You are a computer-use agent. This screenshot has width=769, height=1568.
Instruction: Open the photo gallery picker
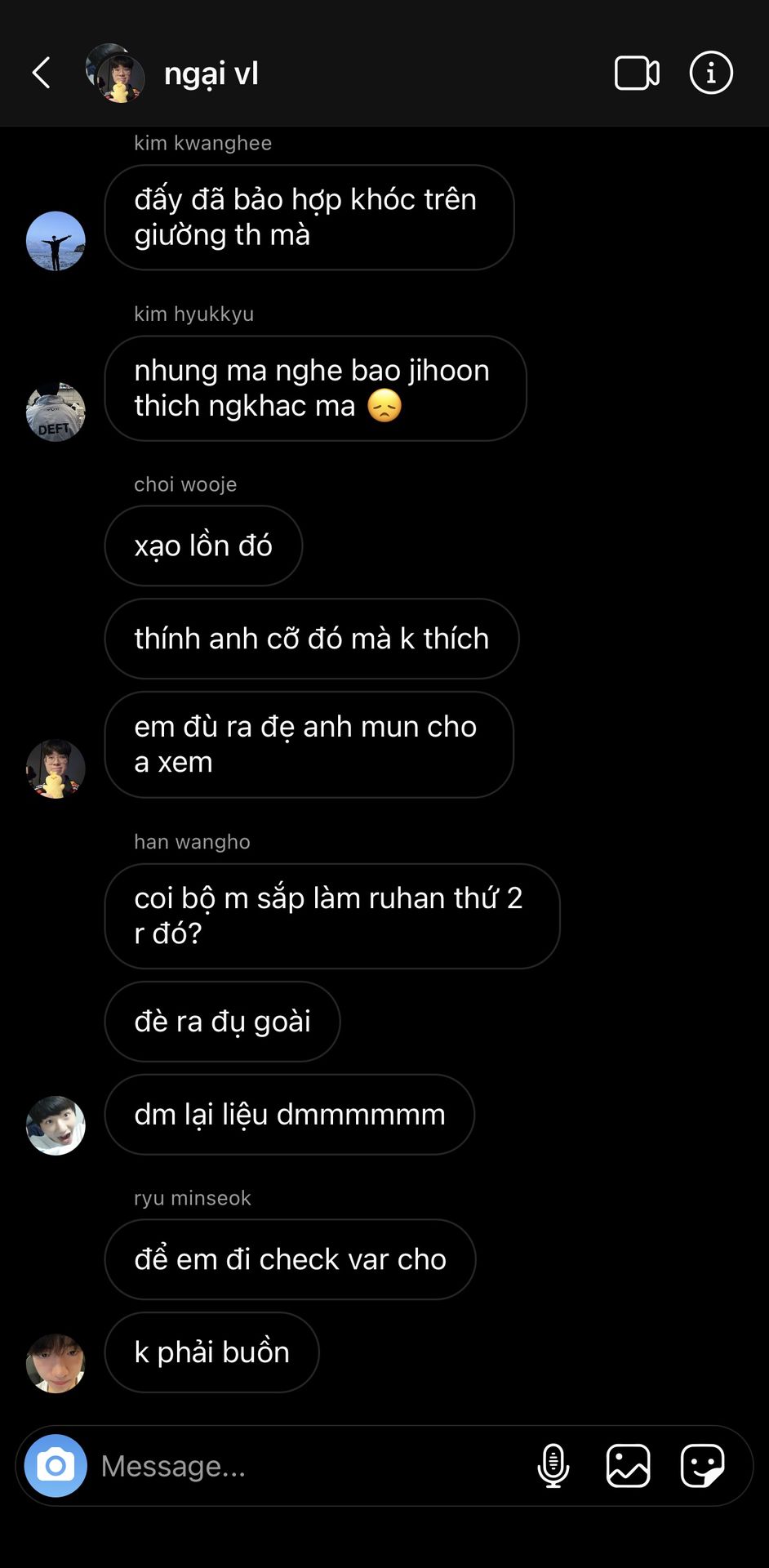click(628, 1465)
